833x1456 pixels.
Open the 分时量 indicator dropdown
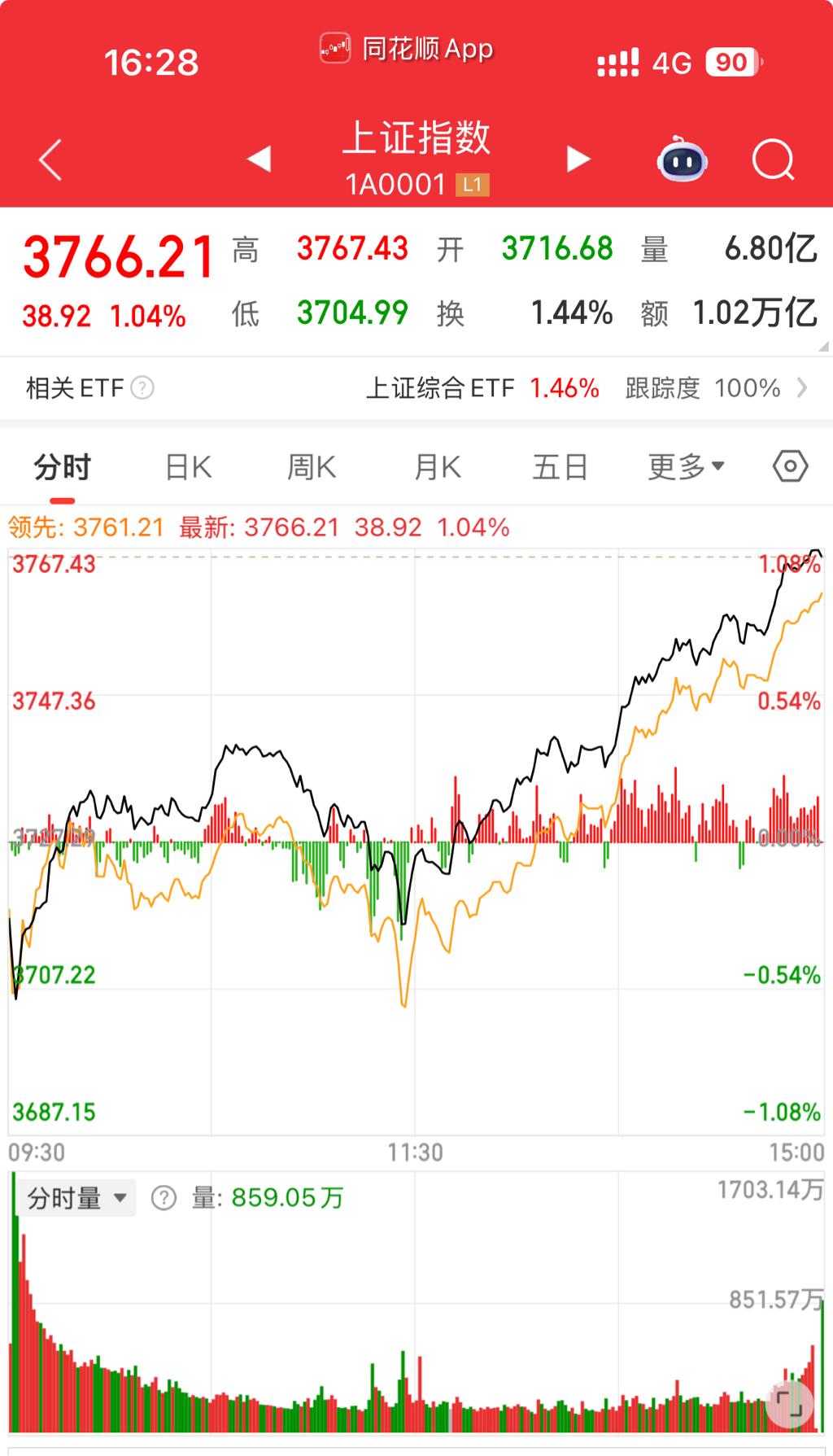77,1198
